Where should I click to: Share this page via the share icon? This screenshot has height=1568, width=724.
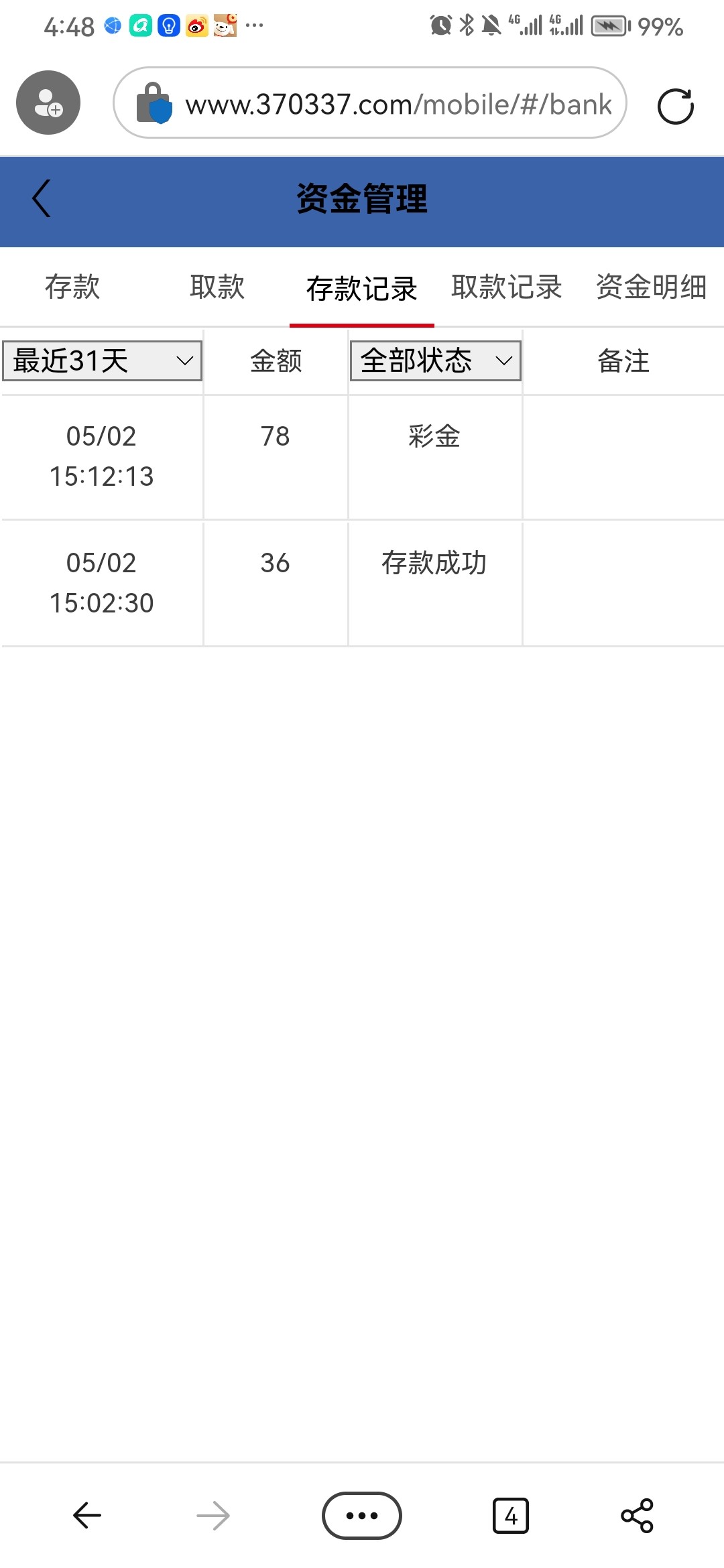coord(637,1515)
